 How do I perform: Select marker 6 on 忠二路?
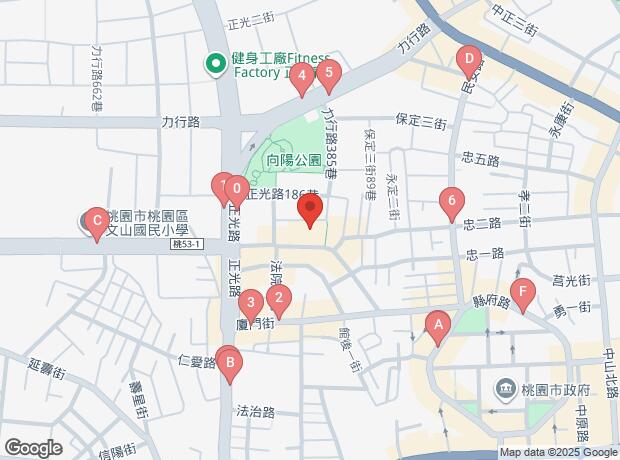(x=452, y=205)
